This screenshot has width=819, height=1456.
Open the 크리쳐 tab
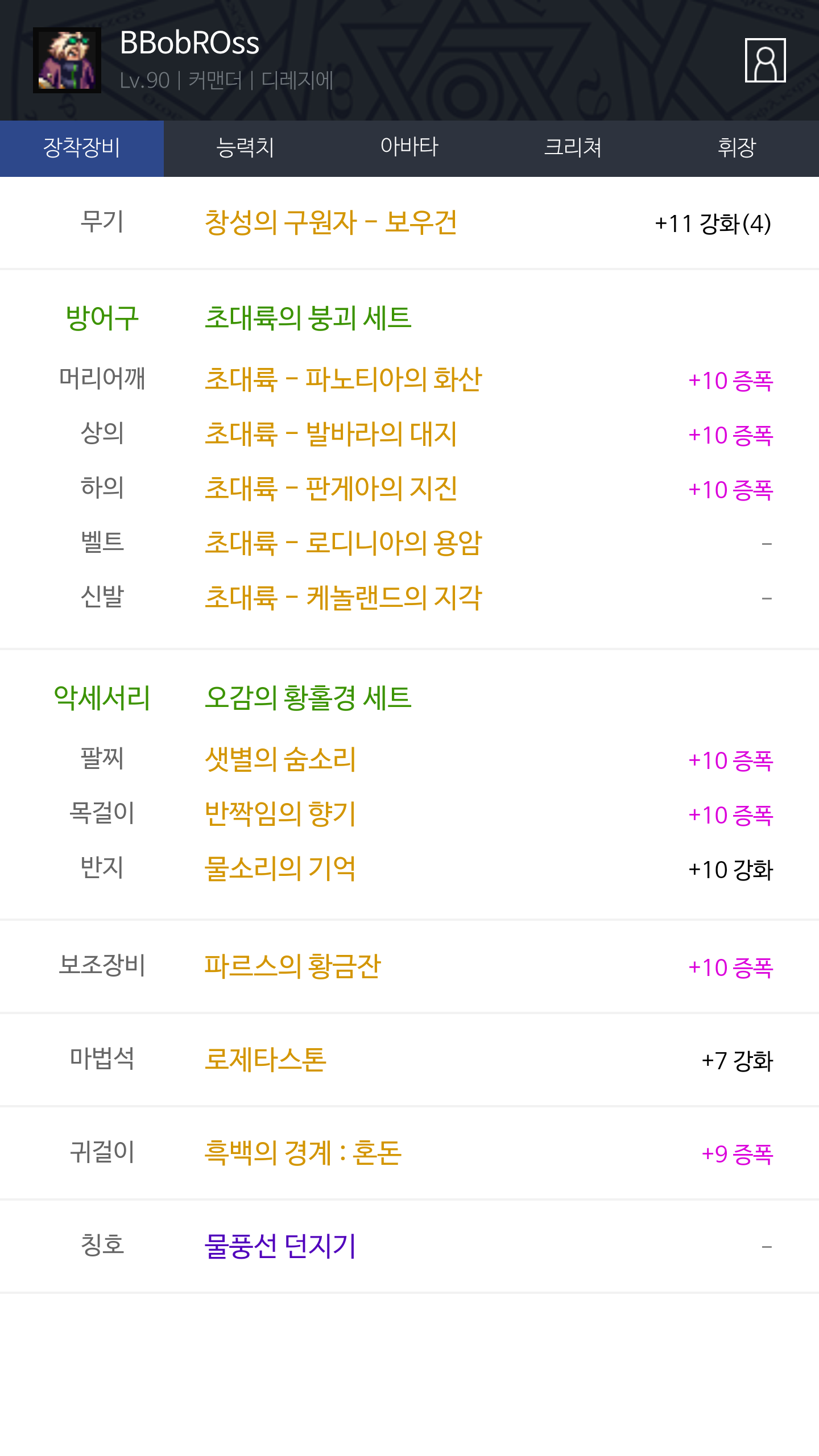click(573, 148)
